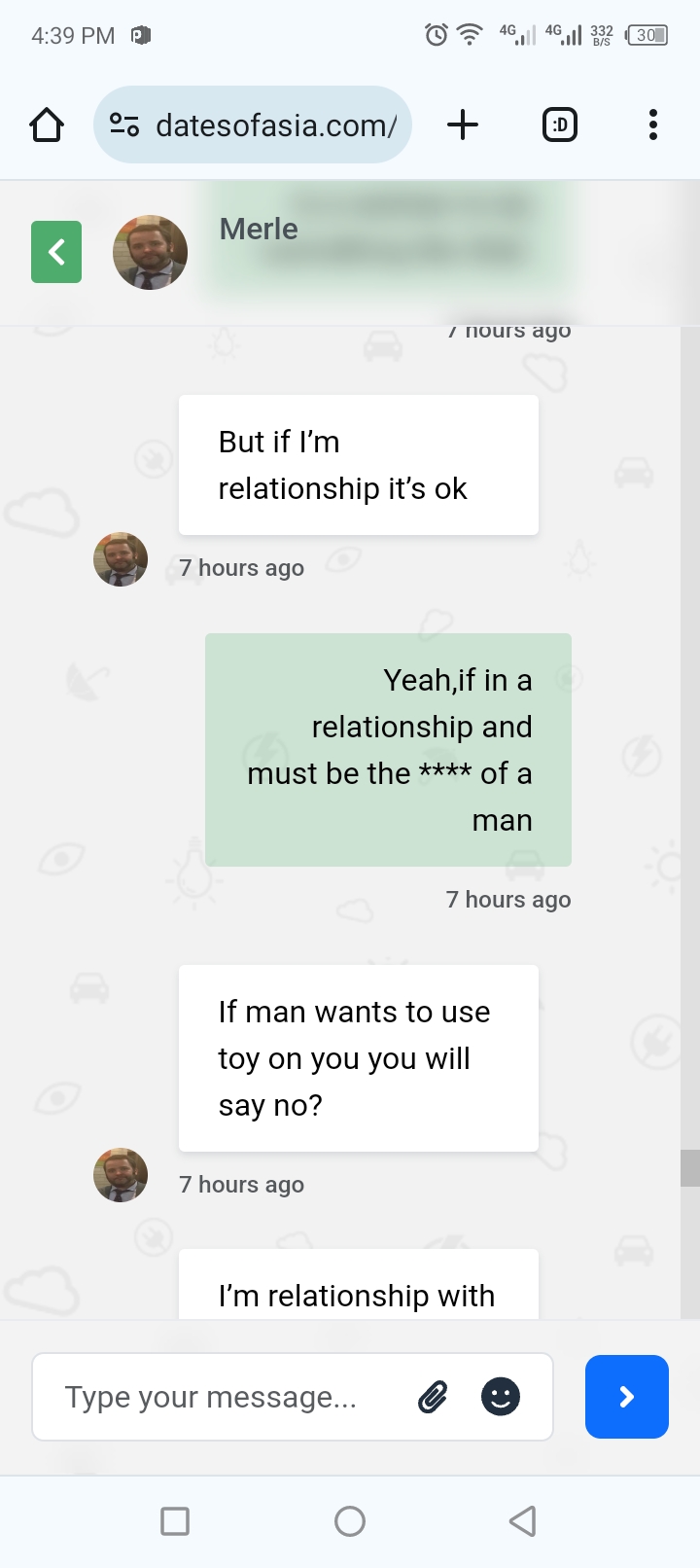Go to the browser home page

[x=47, y=125]
